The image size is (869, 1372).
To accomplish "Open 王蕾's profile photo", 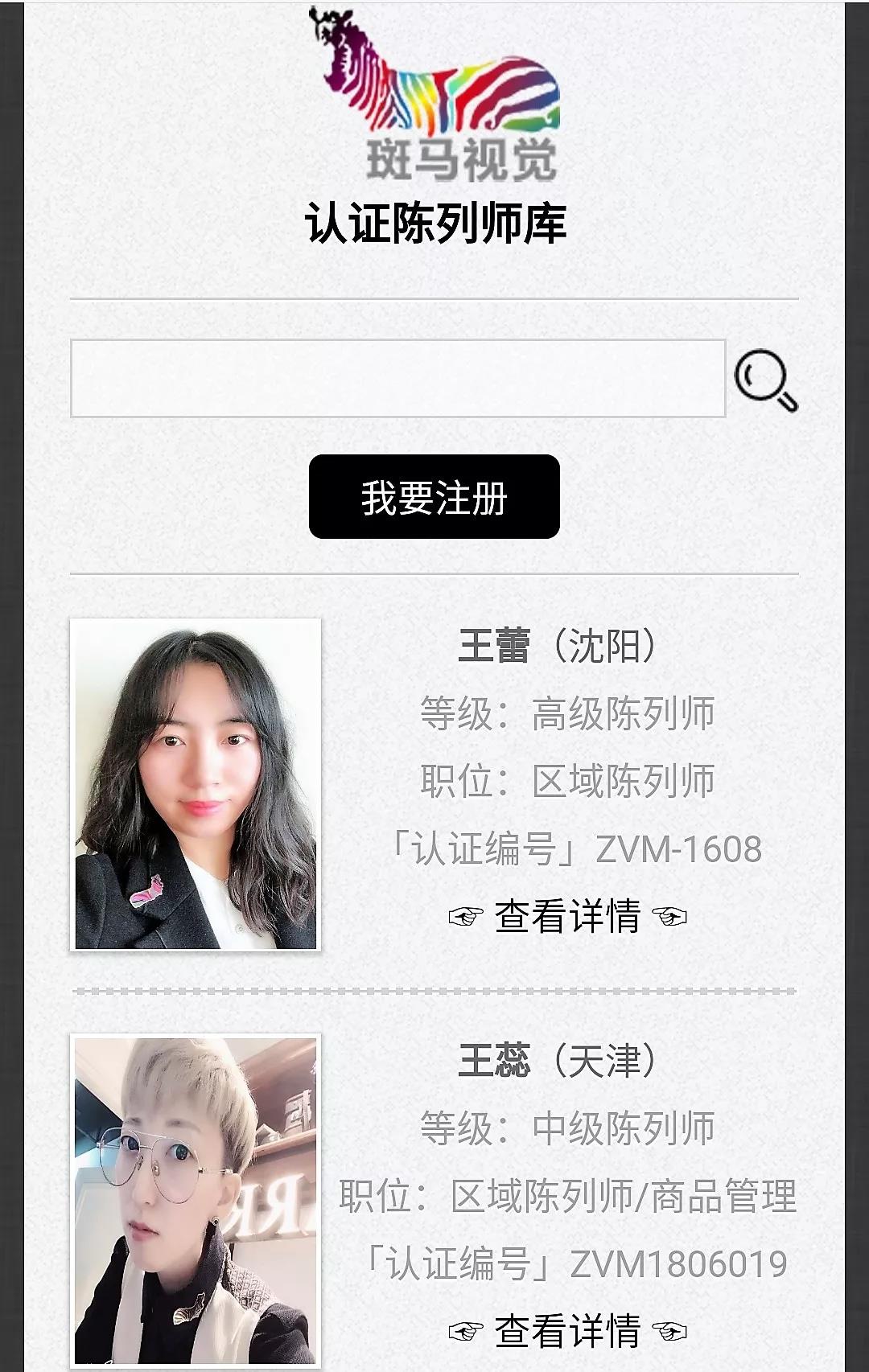I will 196,784.
